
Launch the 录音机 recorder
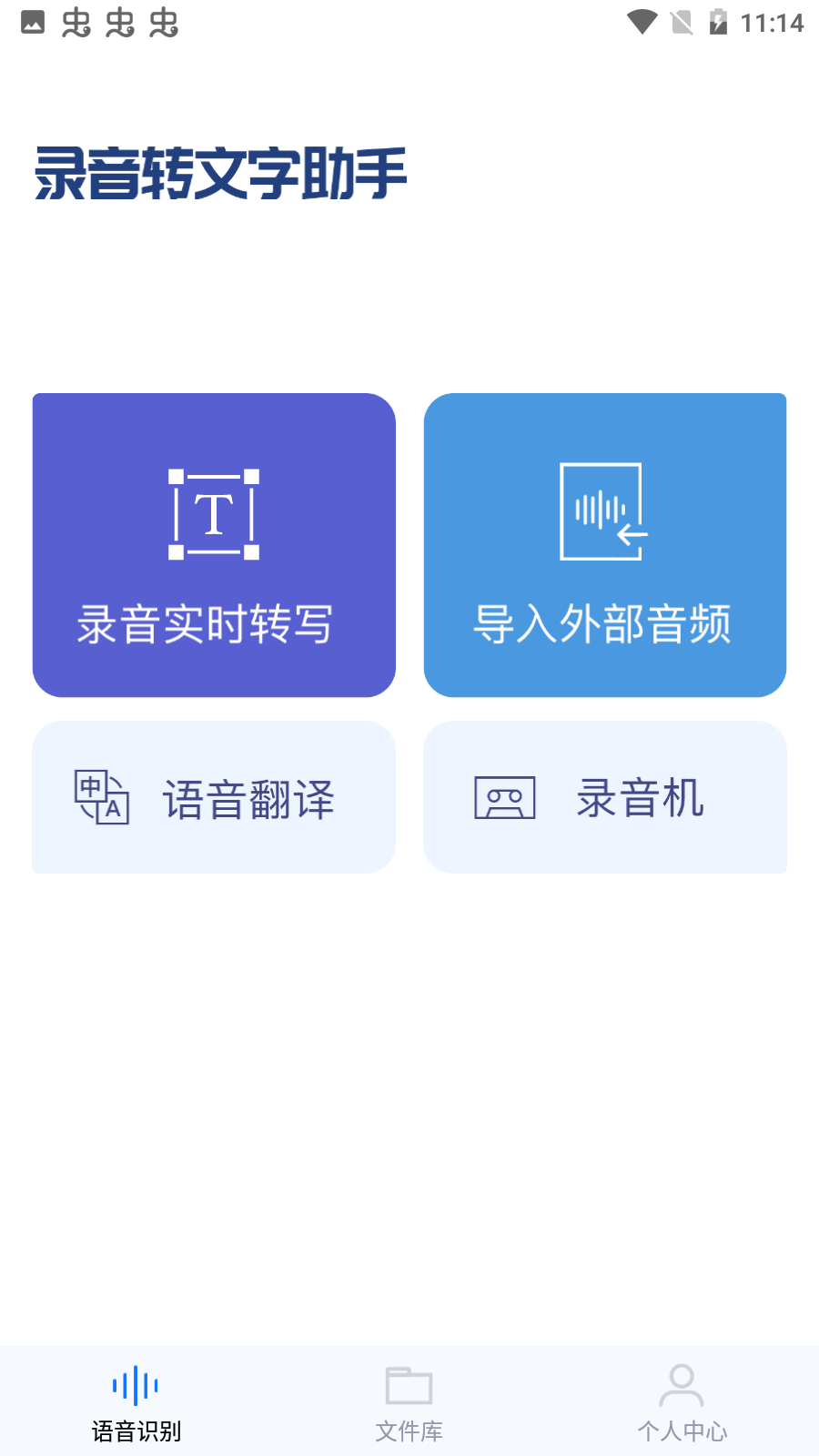[605, 797]
